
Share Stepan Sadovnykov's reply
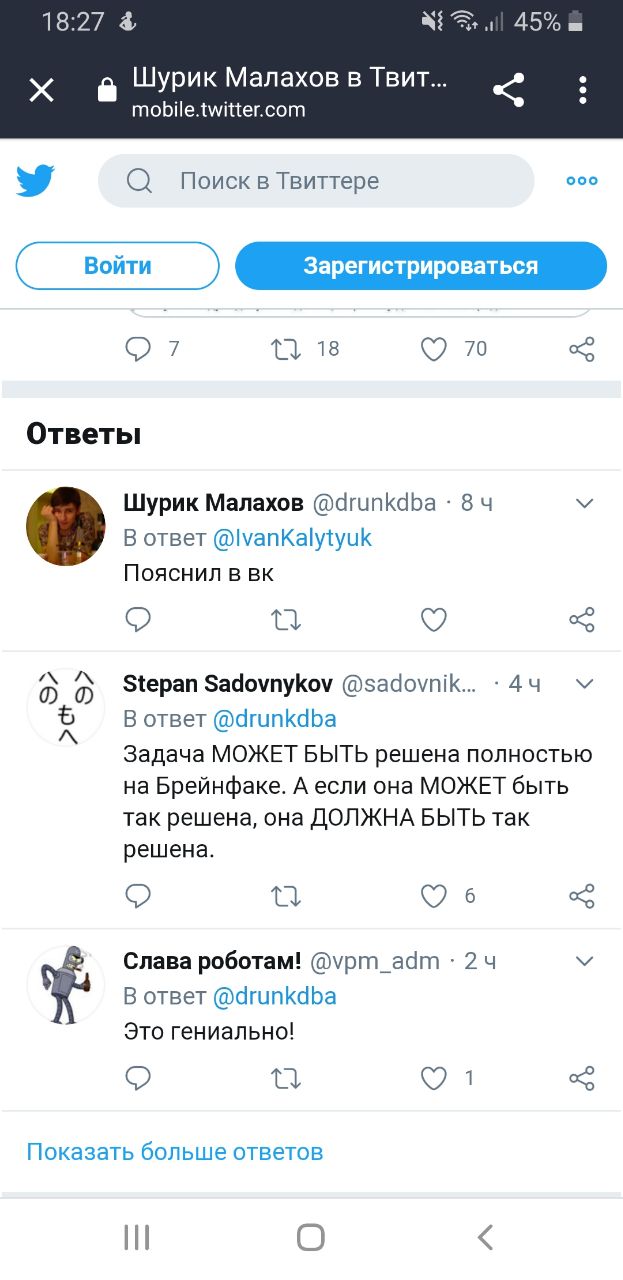pyautogui.click(x=582, y=896)
